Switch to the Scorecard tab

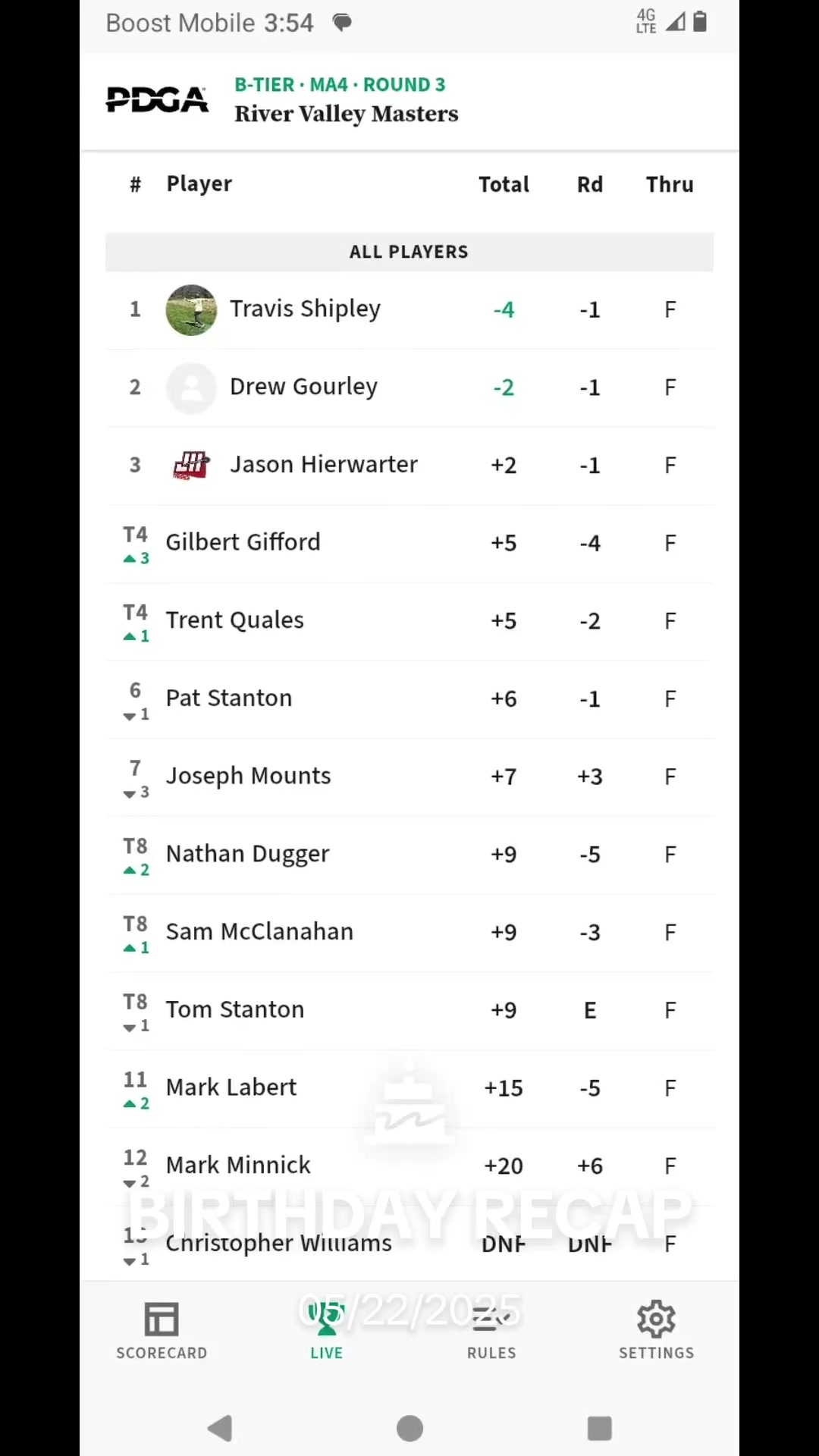(162, 1331)
